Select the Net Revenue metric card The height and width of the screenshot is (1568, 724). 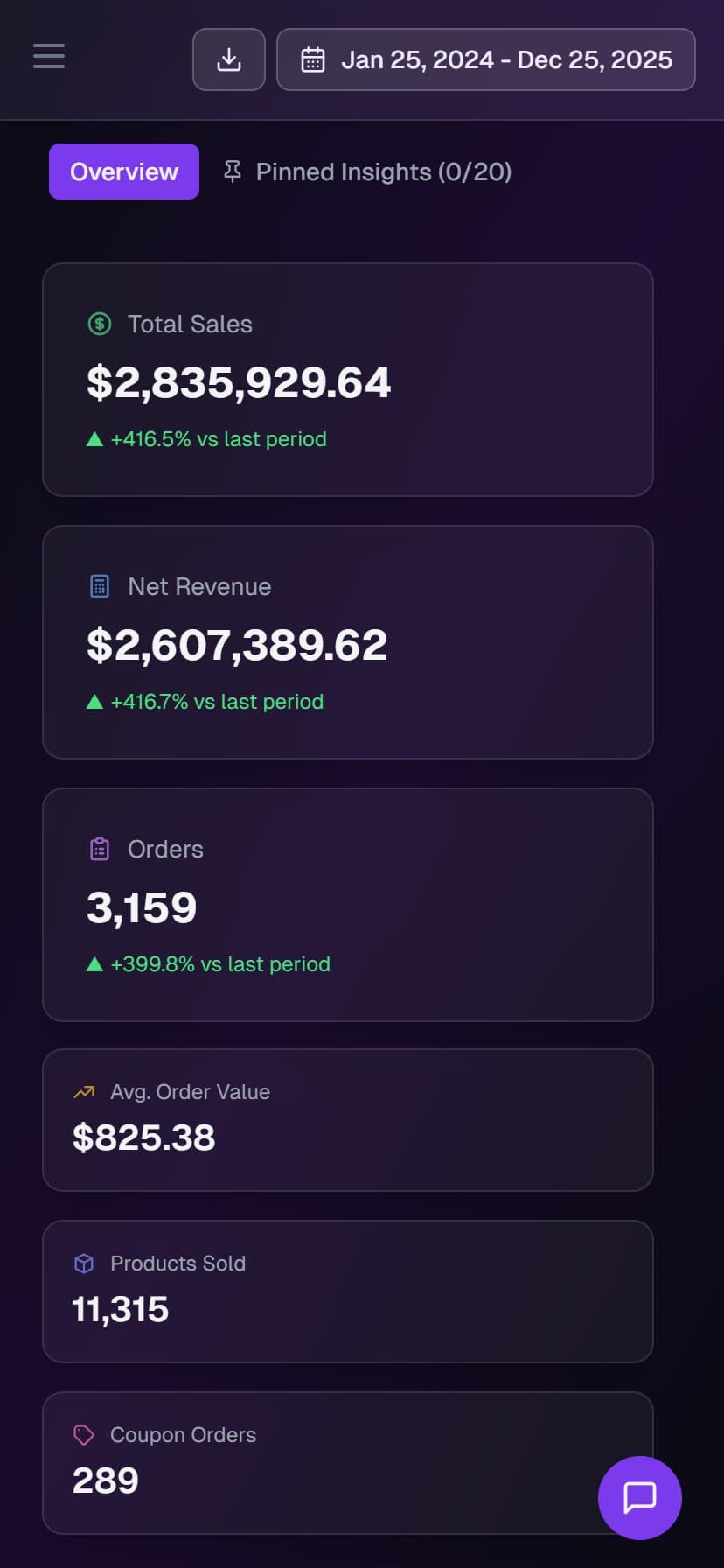coord(347,640)
